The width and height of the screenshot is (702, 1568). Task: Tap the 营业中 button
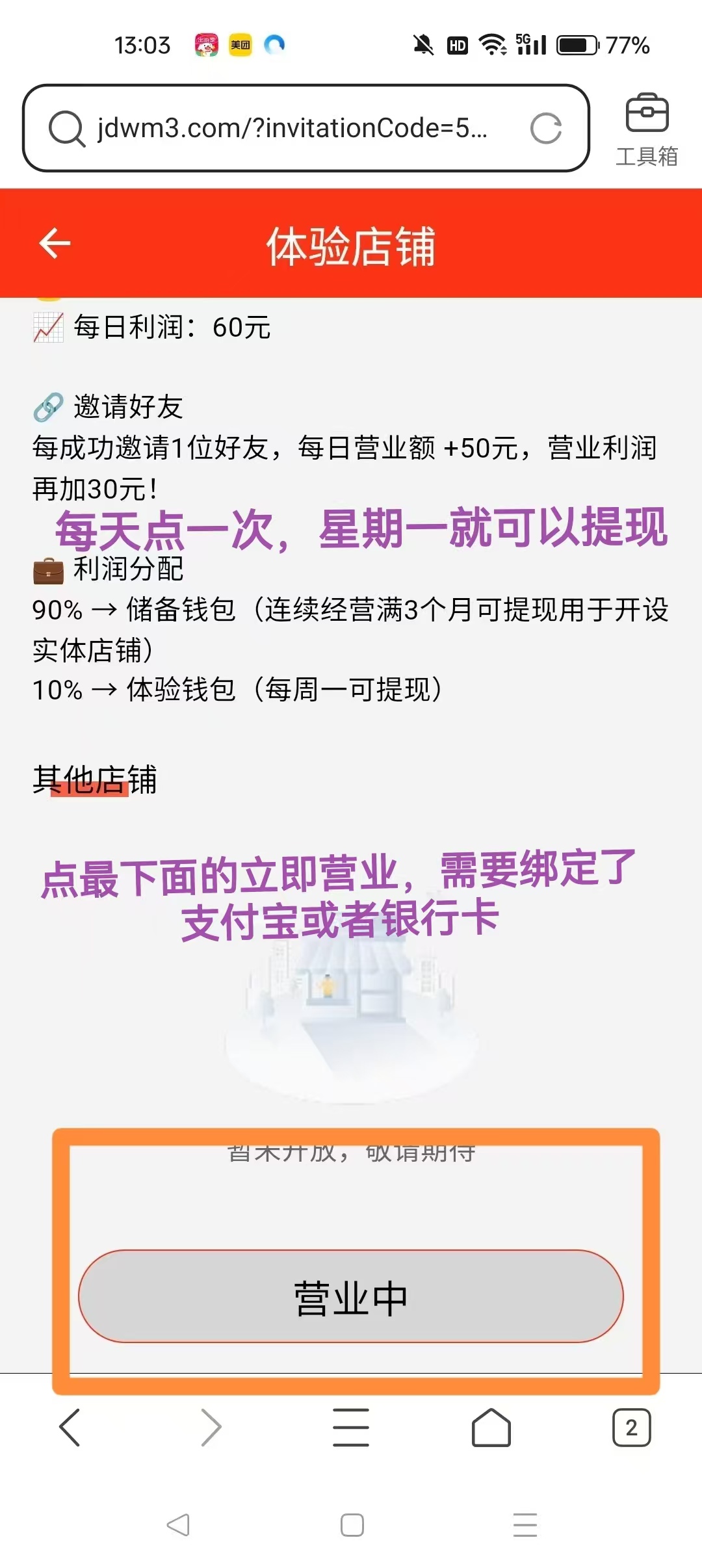(x=351, y=1297)
